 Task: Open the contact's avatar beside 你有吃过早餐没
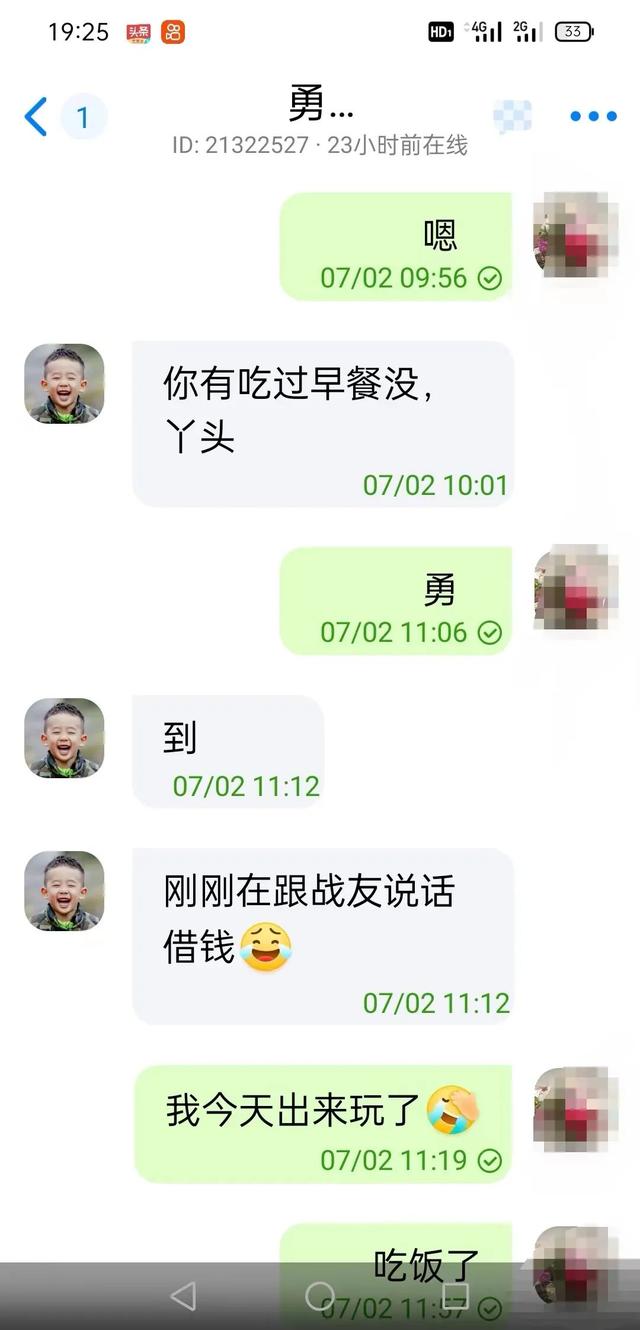[x=64, y=384]
